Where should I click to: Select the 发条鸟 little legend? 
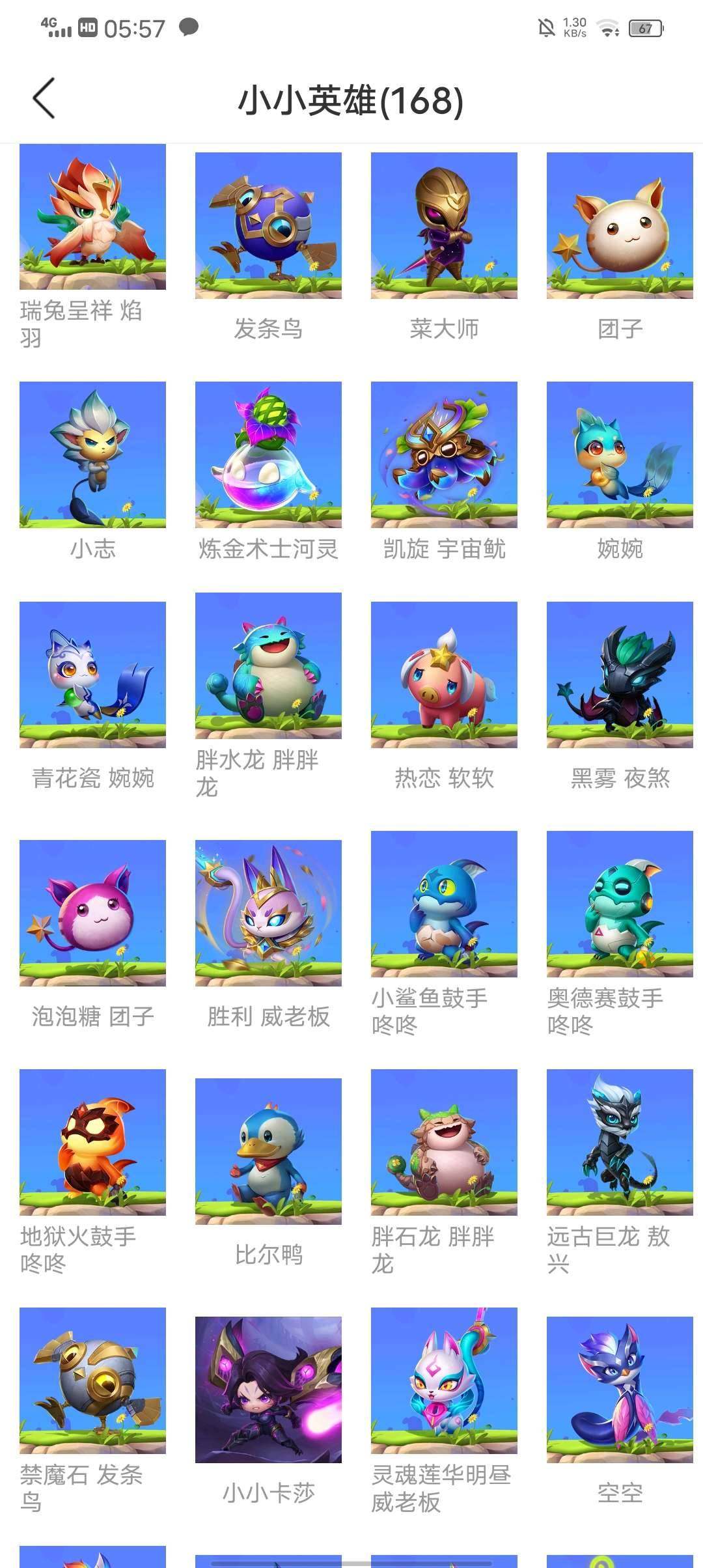click(267, 221)
